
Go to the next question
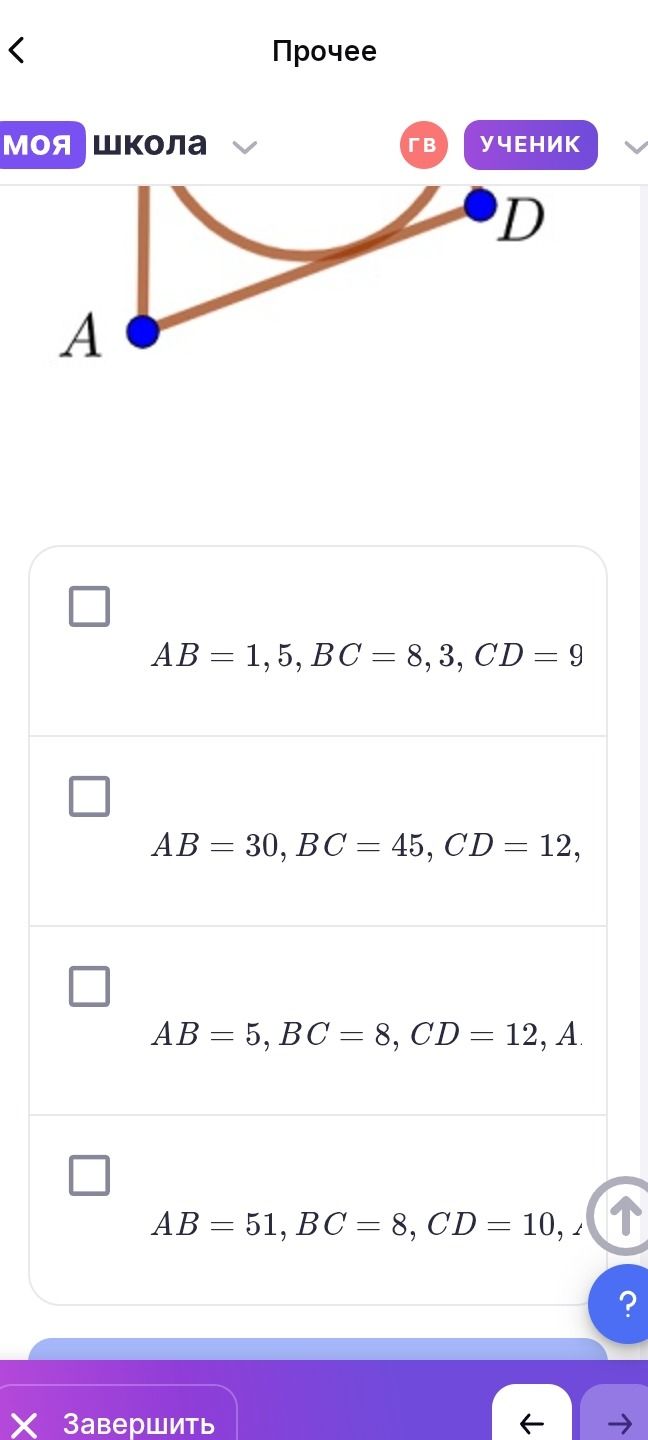pos(618,1418)
